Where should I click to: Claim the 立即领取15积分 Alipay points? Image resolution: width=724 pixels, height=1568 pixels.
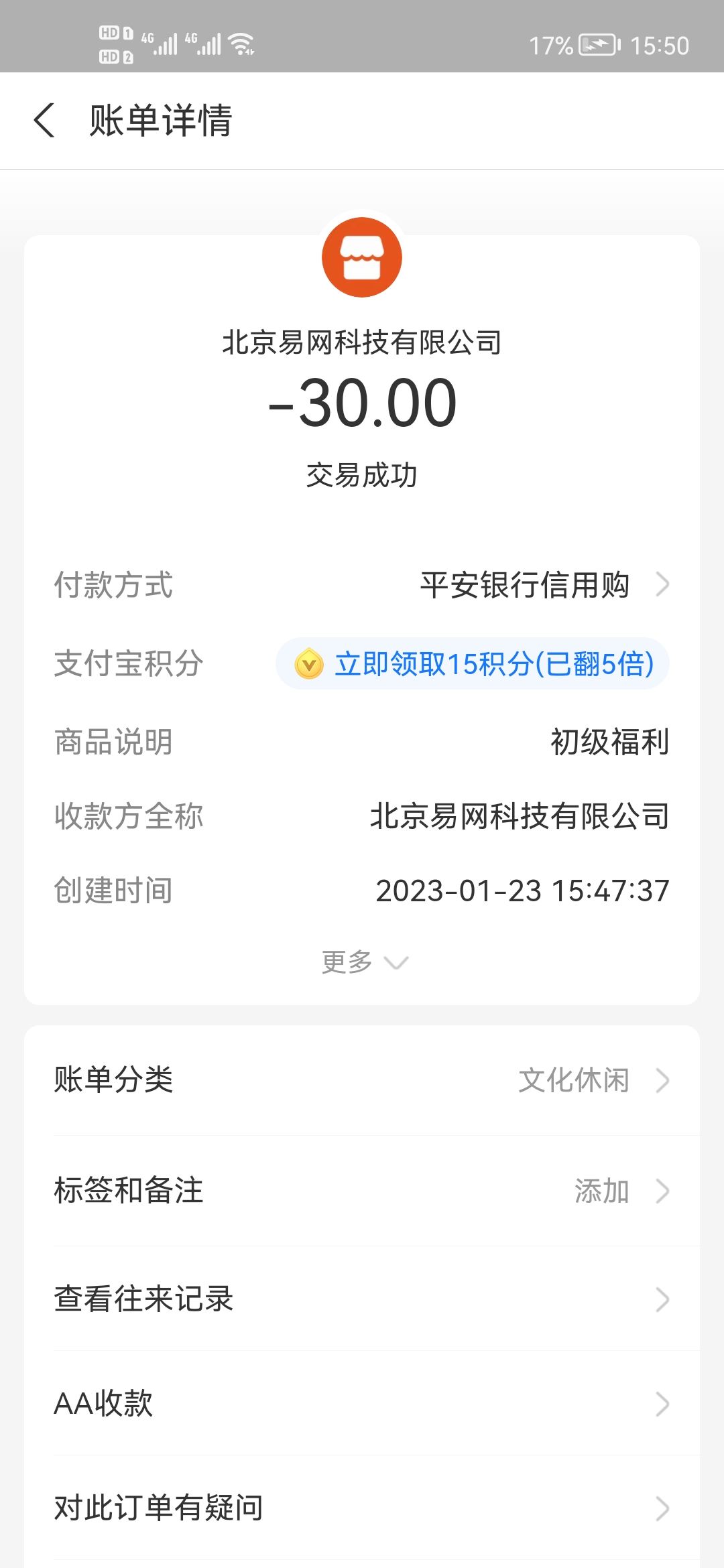473,664
